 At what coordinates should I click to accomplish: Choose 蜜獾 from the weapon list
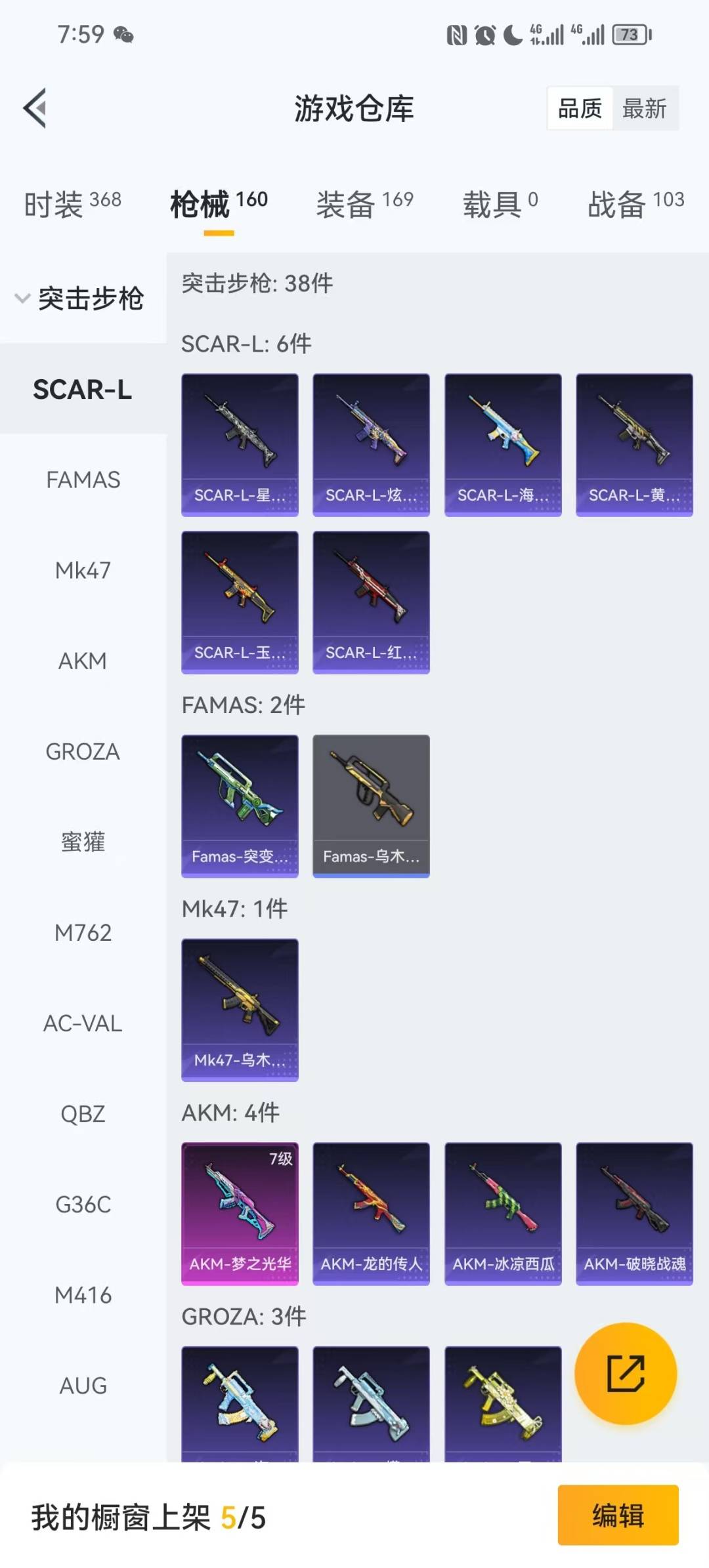[83, 842]
